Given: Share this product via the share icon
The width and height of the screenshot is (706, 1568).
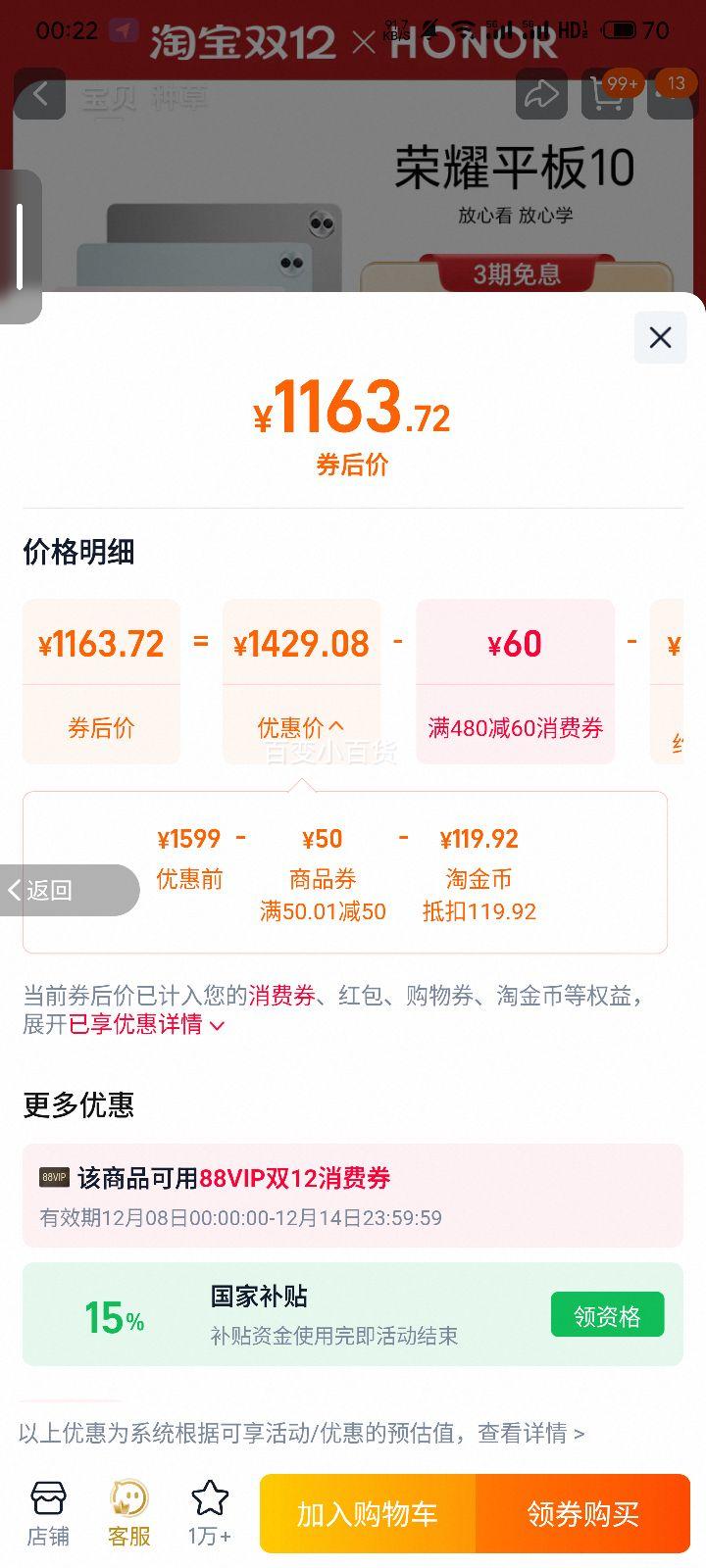Looking at the screenshot, I should (541, 95).
